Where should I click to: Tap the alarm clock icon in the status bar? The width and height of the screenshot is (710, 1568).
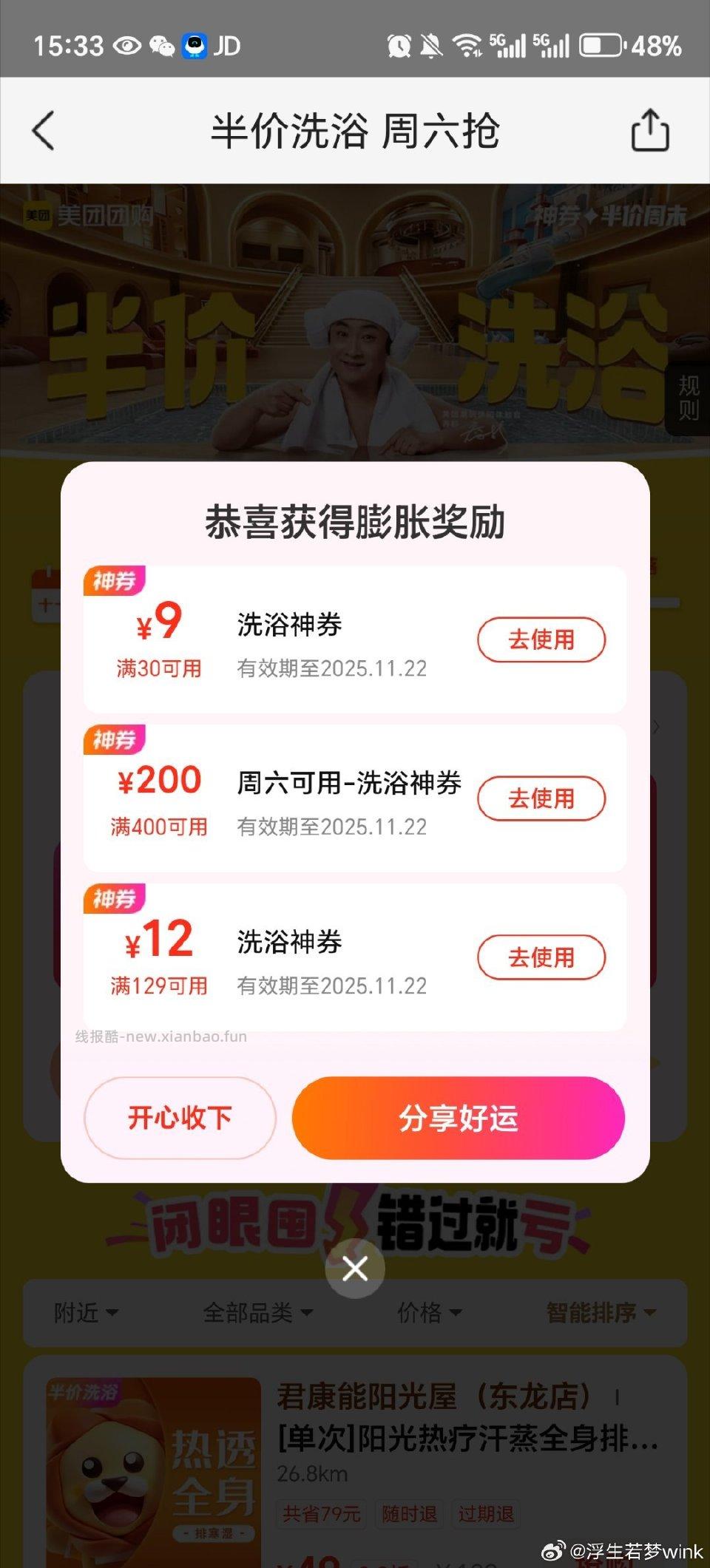pos(400,46)
